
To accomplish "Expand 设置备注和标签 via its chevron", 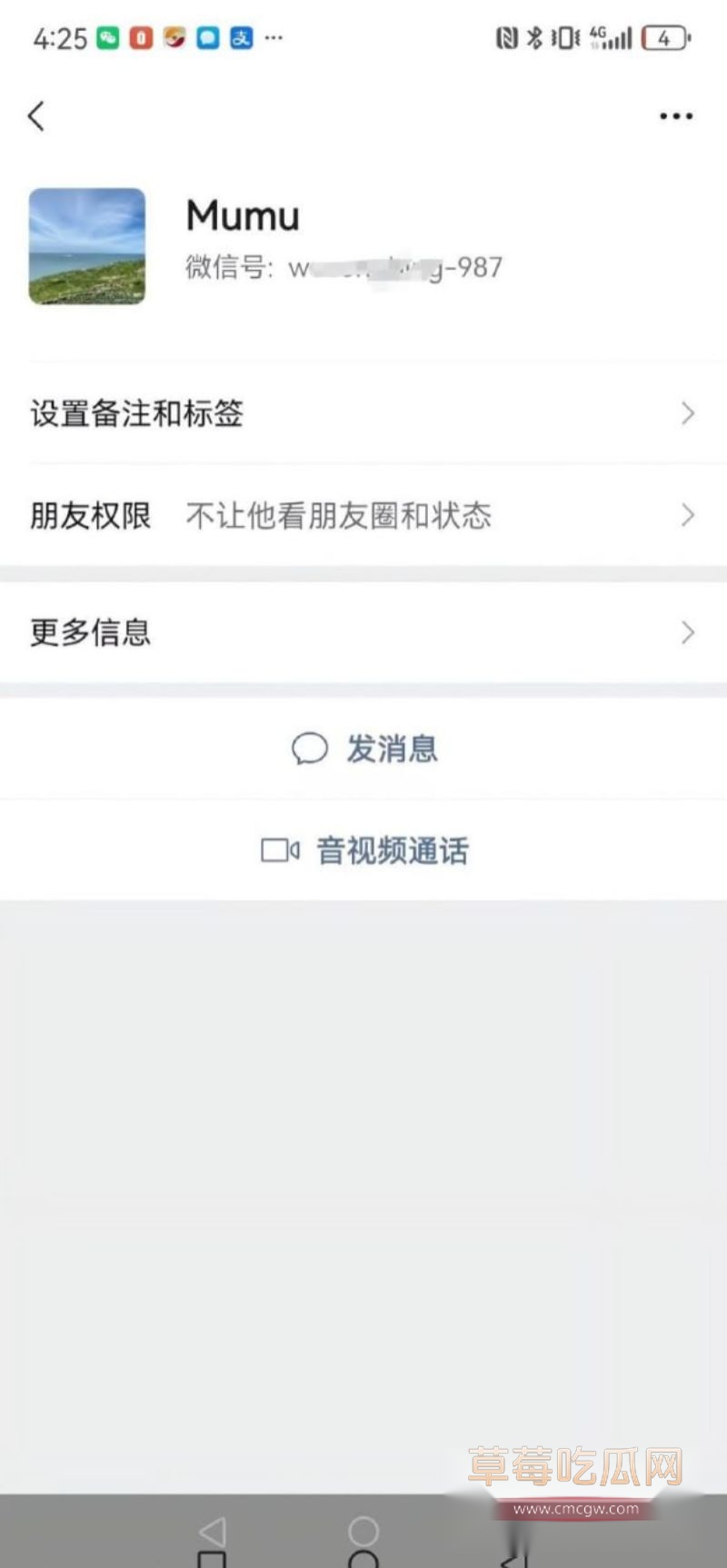I will 688,413.
